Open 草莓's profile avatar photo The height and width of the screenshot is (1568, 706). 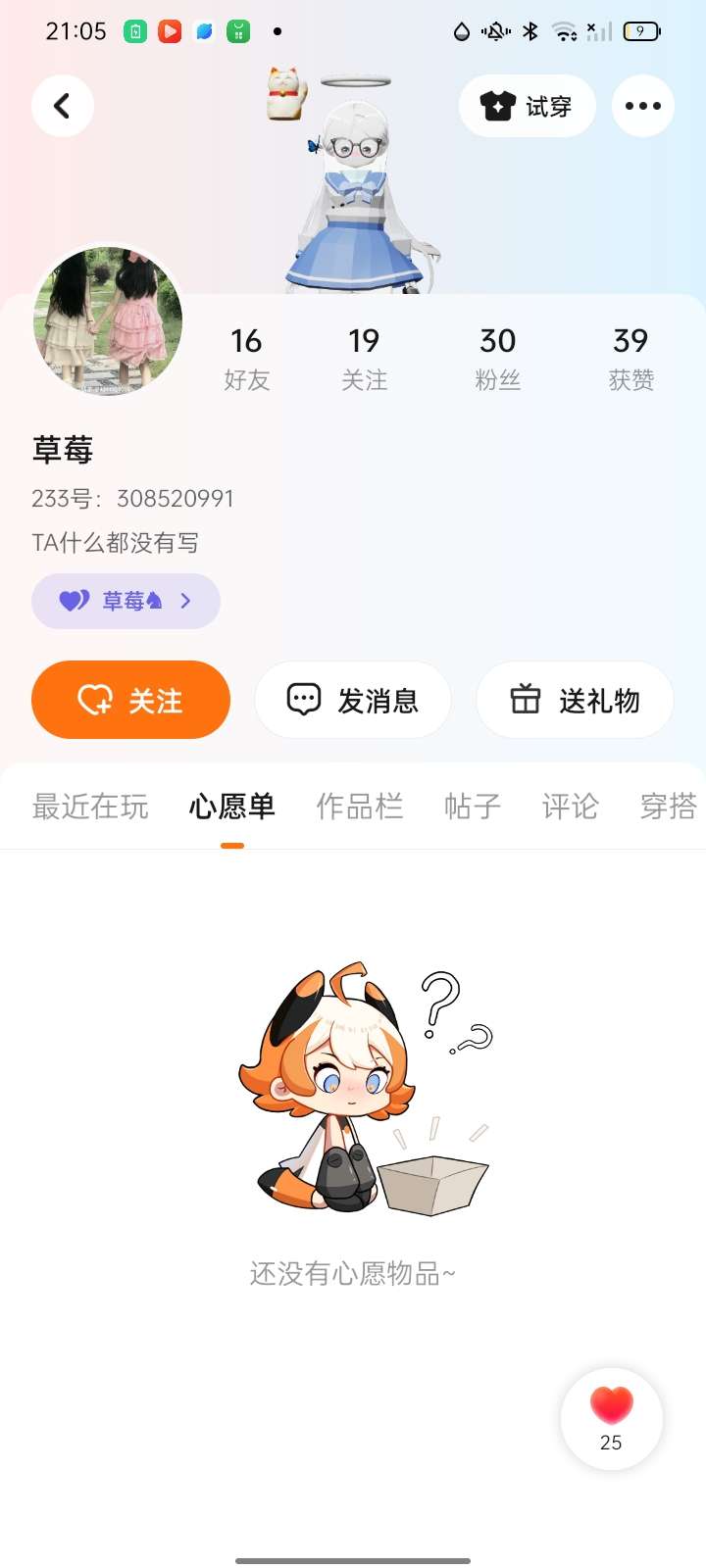108,320
